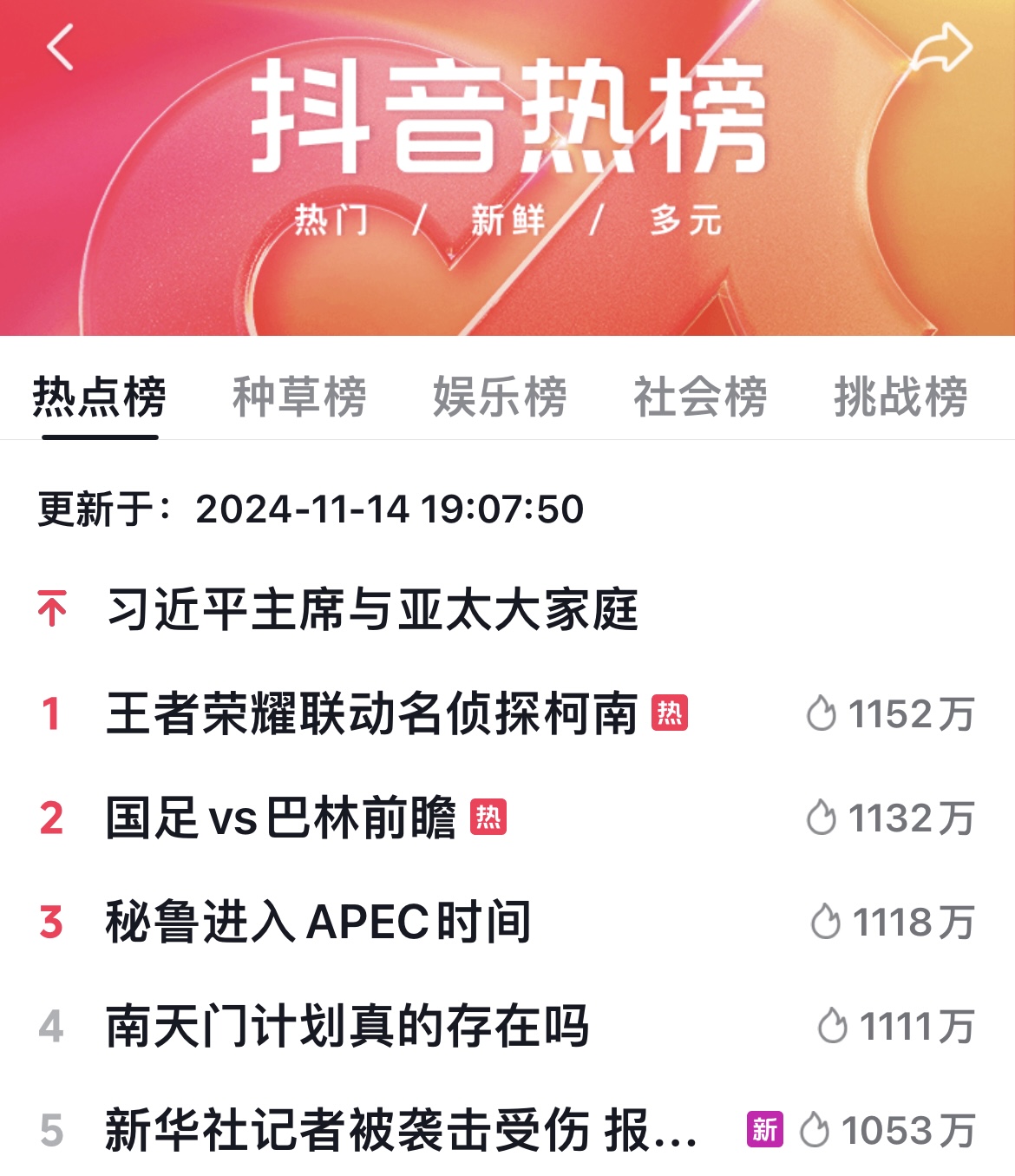
Task: Open topic 王者荣耀联动名侦探柯南
Action: [x=372, y=713]
